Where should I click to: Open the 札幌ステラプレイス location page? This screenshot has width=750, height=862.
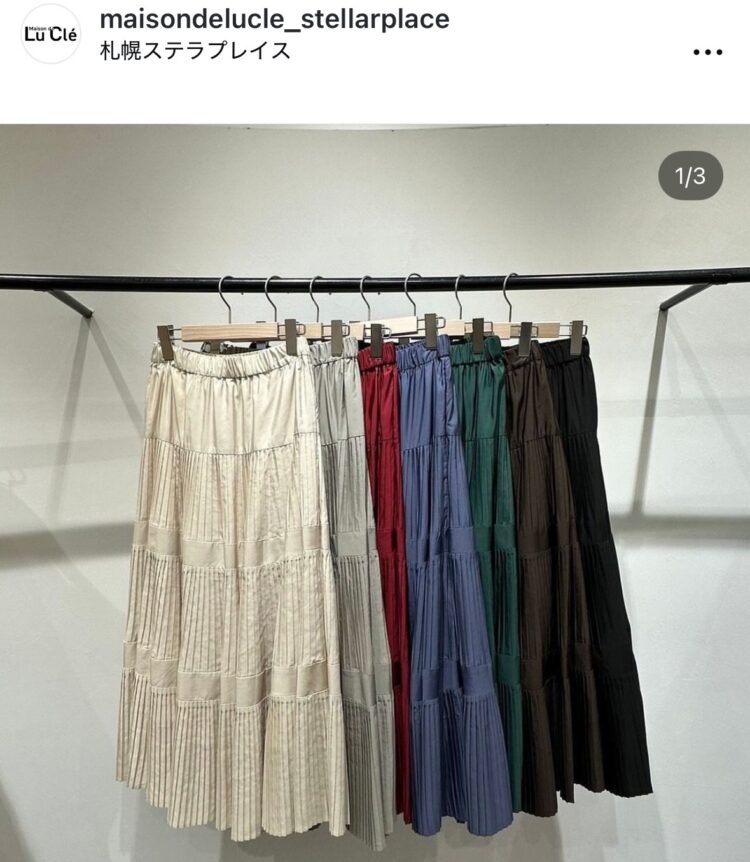click(196, 50)
